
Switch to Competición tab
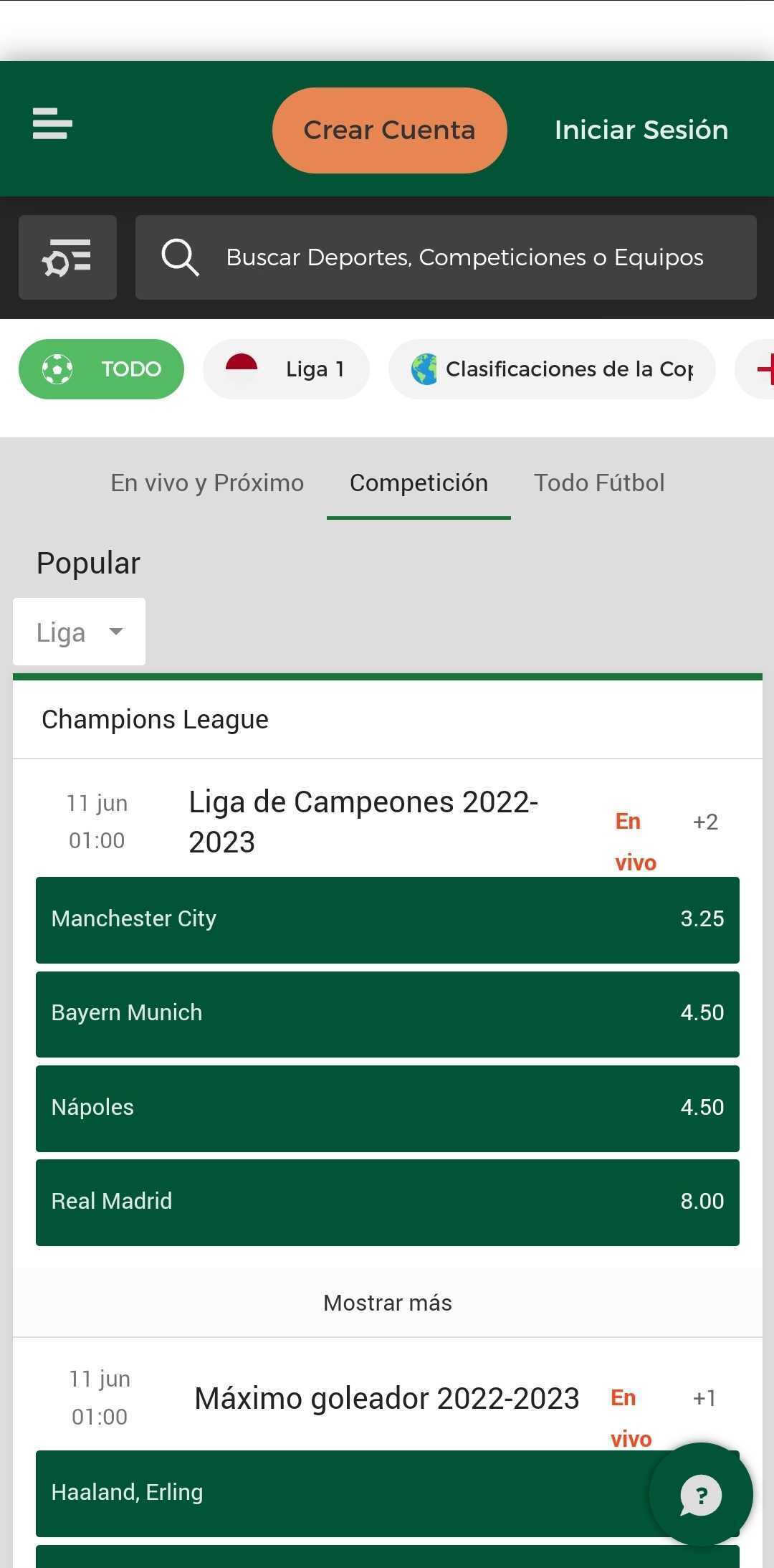pyautogui.click(x=419, y=483)
